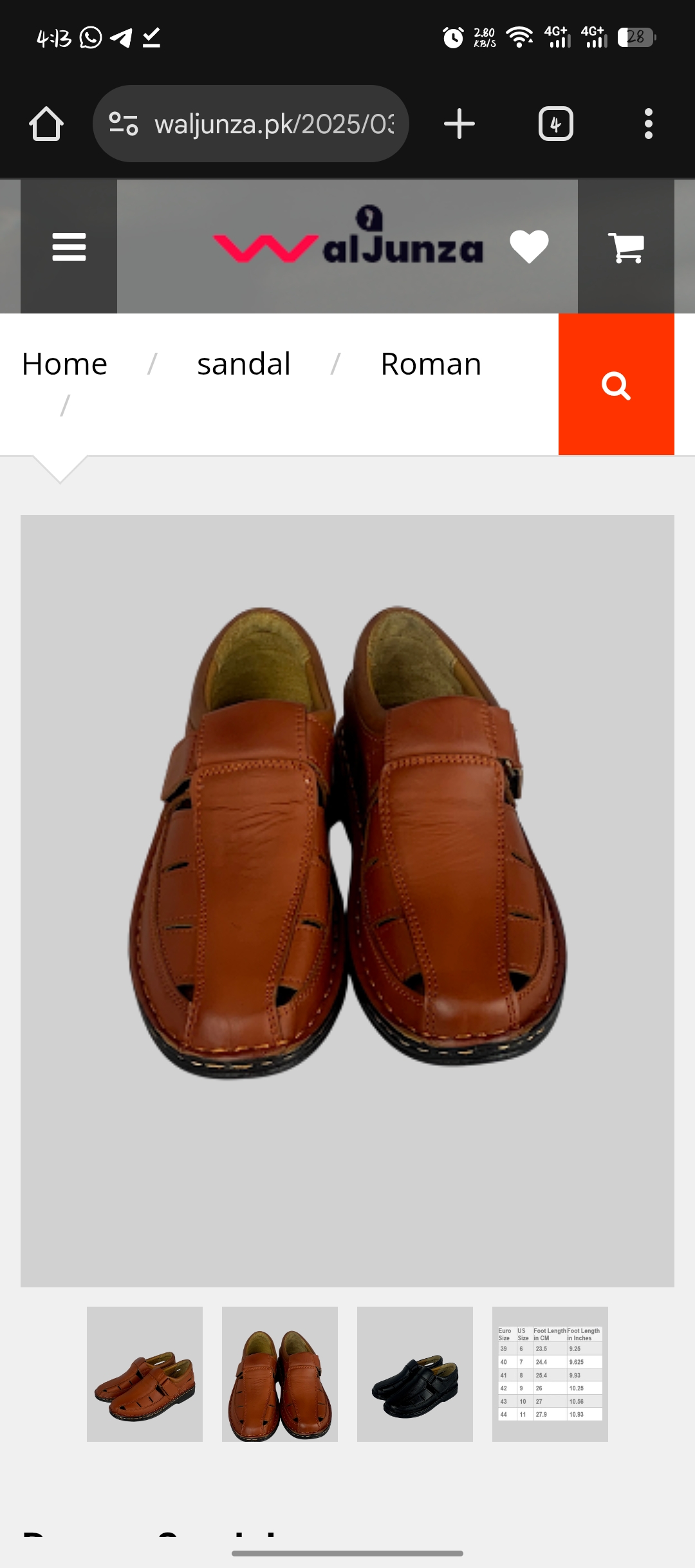Switch between open browser tabs
The height and width of the screenshot is (1568, 695).
click(x=556, y=123)
